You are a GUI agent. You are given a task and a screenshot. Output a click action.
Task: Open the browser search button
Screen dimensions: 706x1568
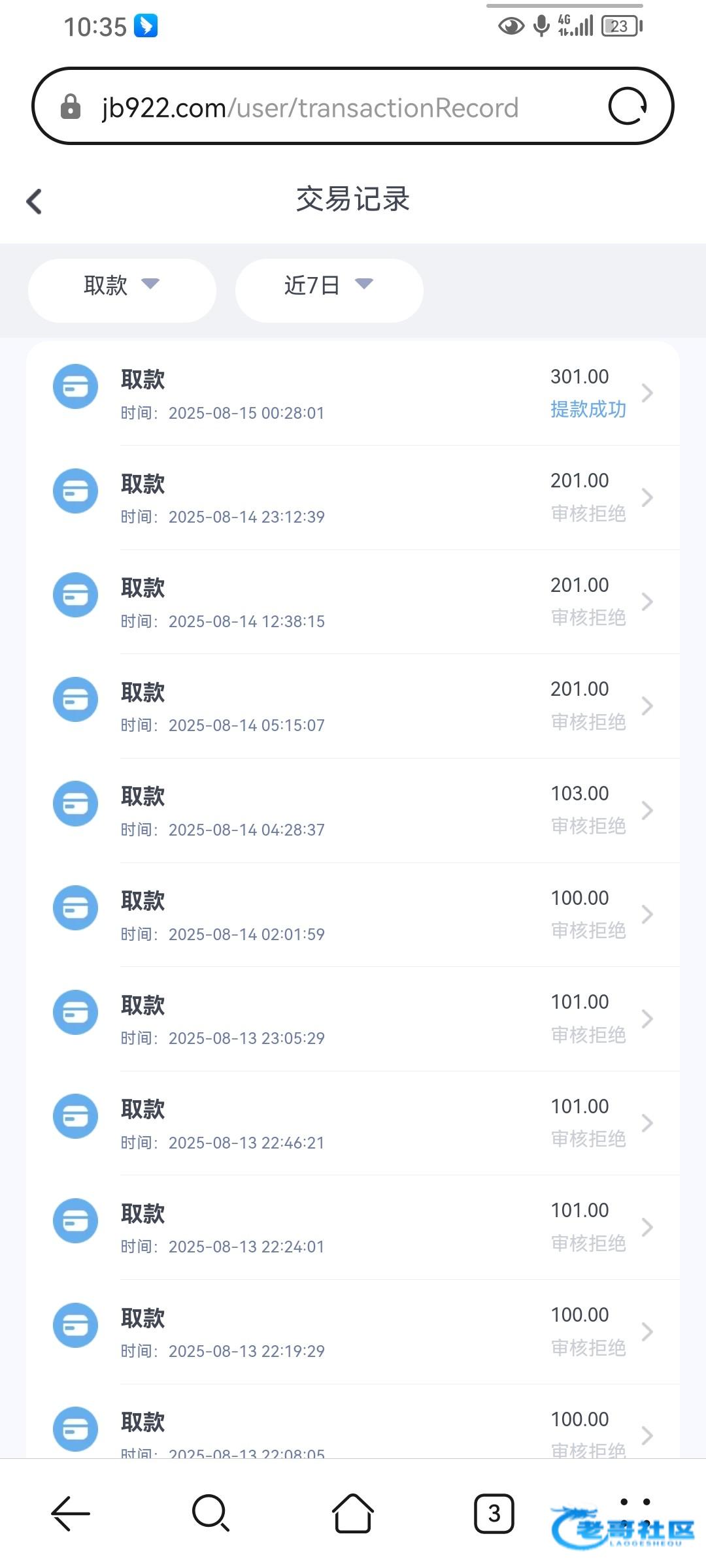(210, 1513)
